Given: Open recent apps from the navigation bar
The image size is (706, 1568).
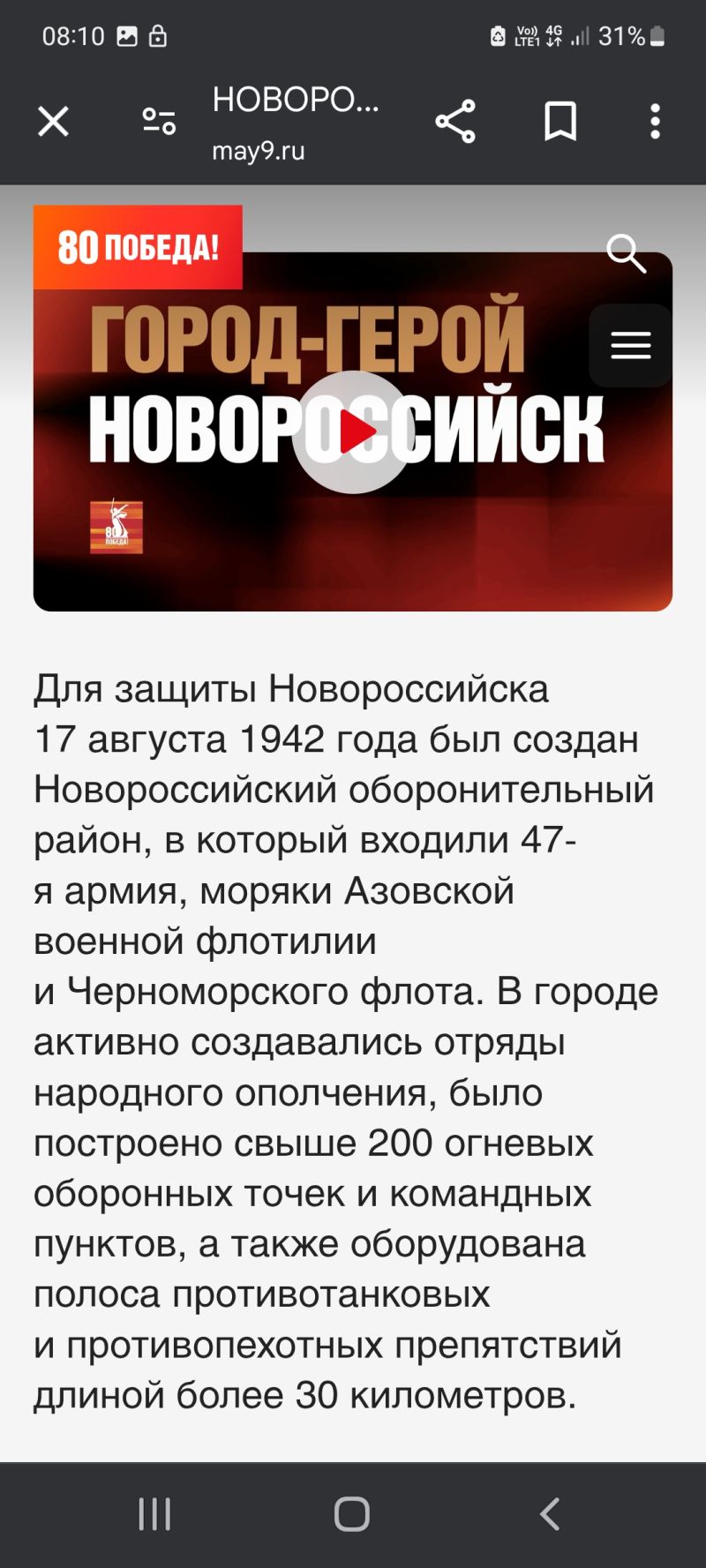Looking at the screenshot, I should point(154,1514).
